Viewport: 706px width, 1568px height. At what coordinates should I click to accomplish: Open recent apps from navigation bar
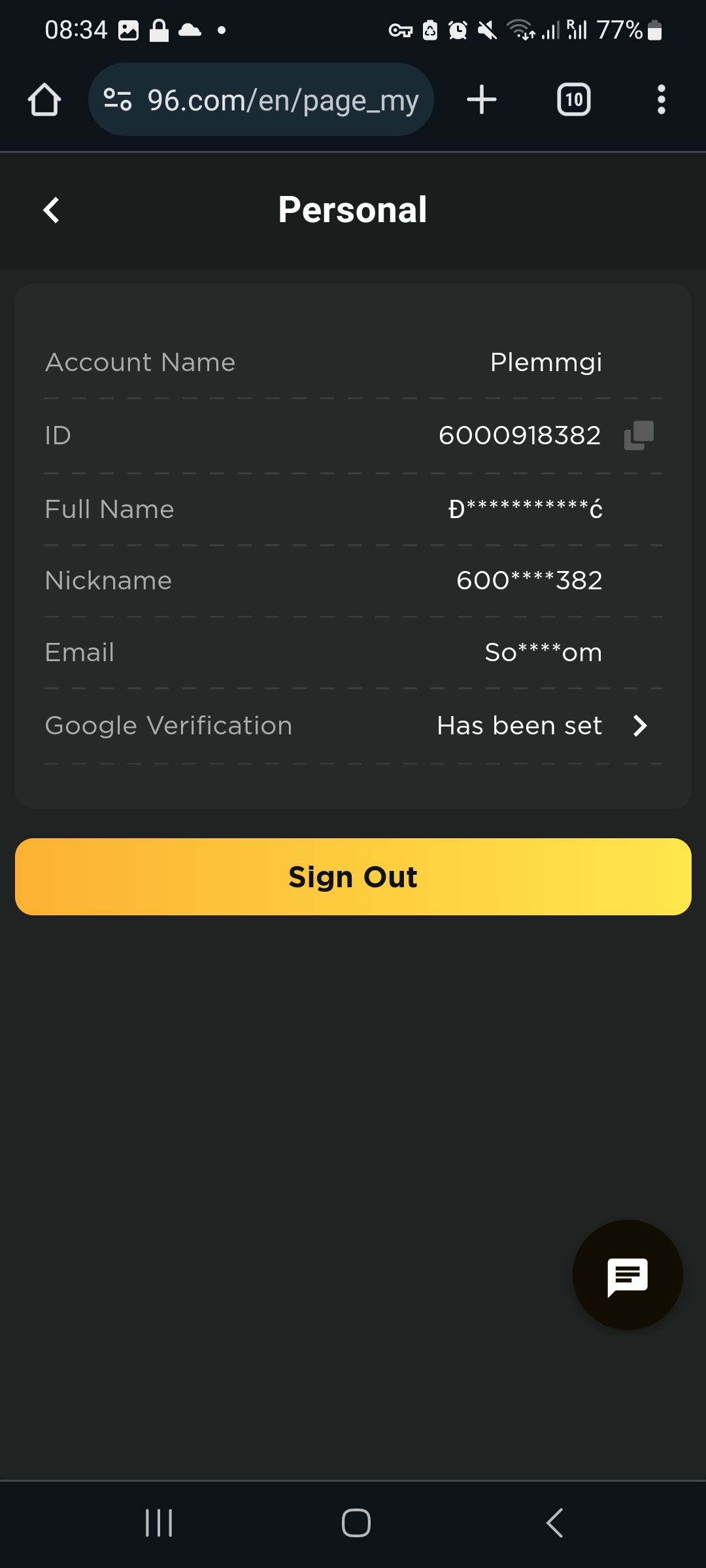pos(159,1523)
